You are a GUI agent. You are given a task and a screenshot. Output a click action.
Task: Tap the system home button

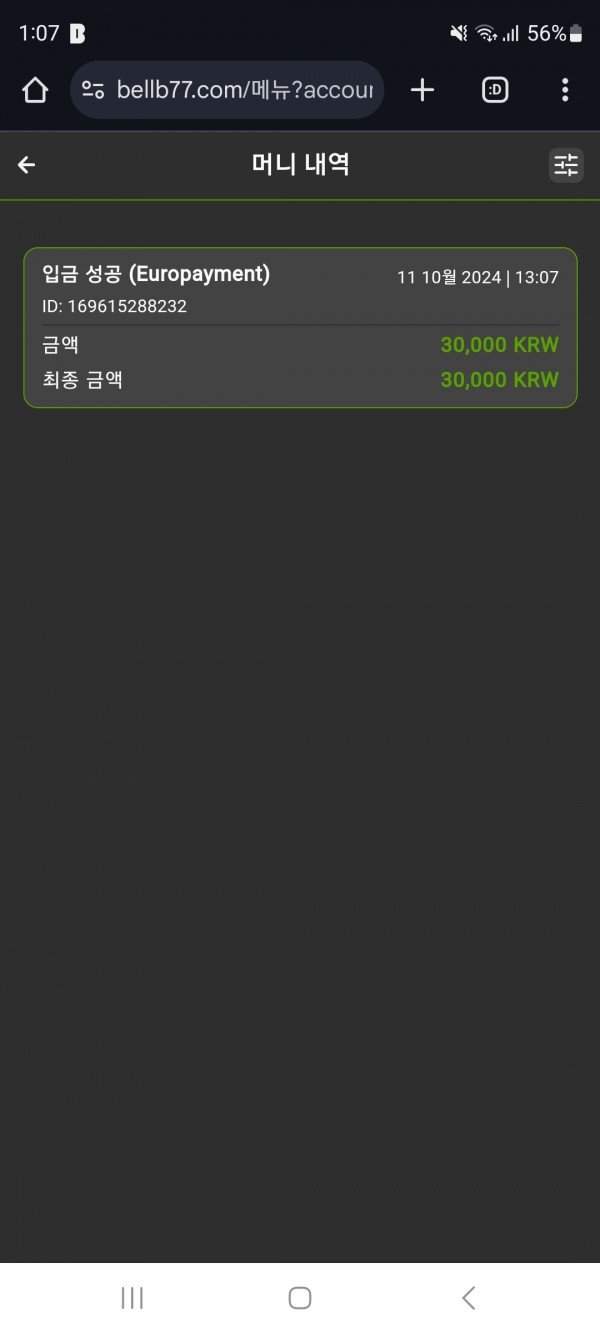300,1298
